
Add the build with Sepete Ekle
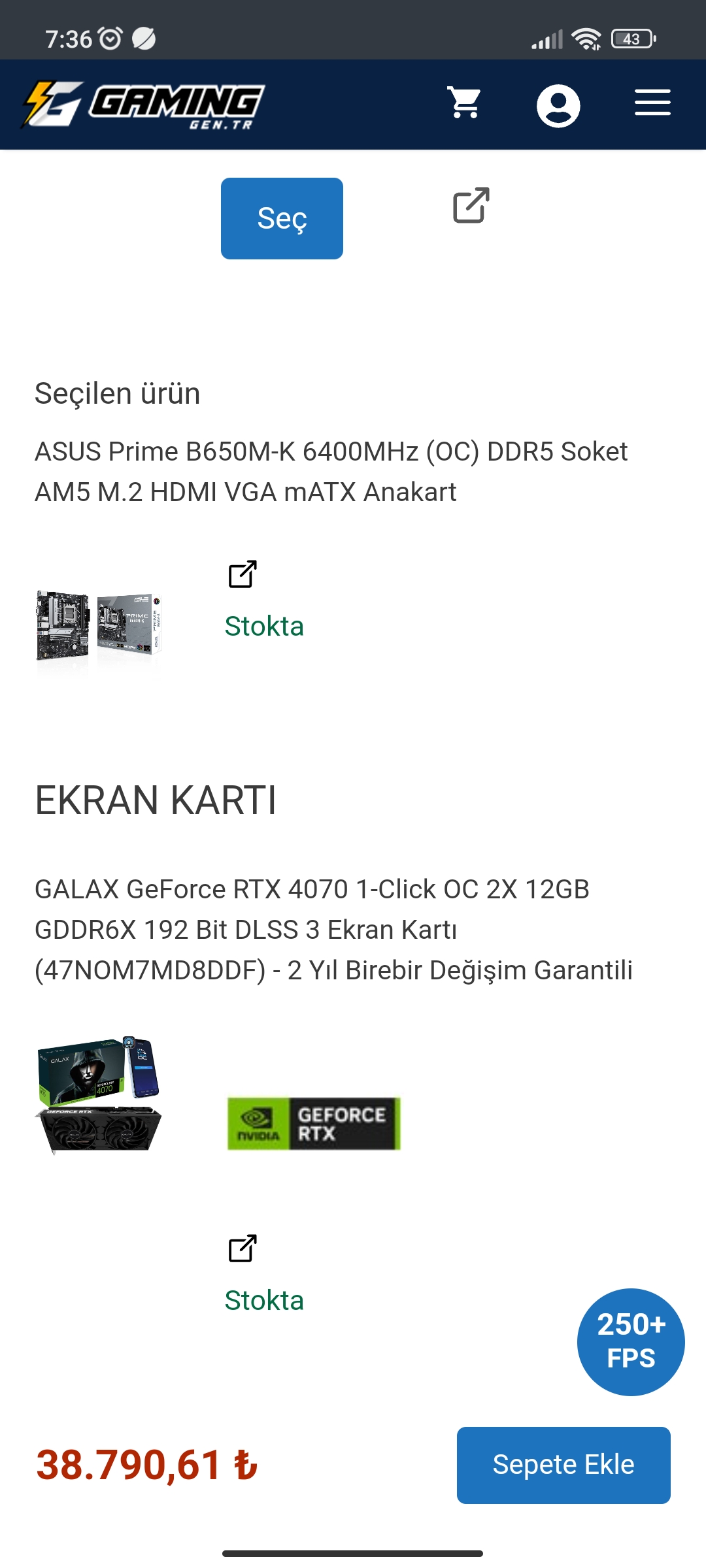[x=563, y=1465]
